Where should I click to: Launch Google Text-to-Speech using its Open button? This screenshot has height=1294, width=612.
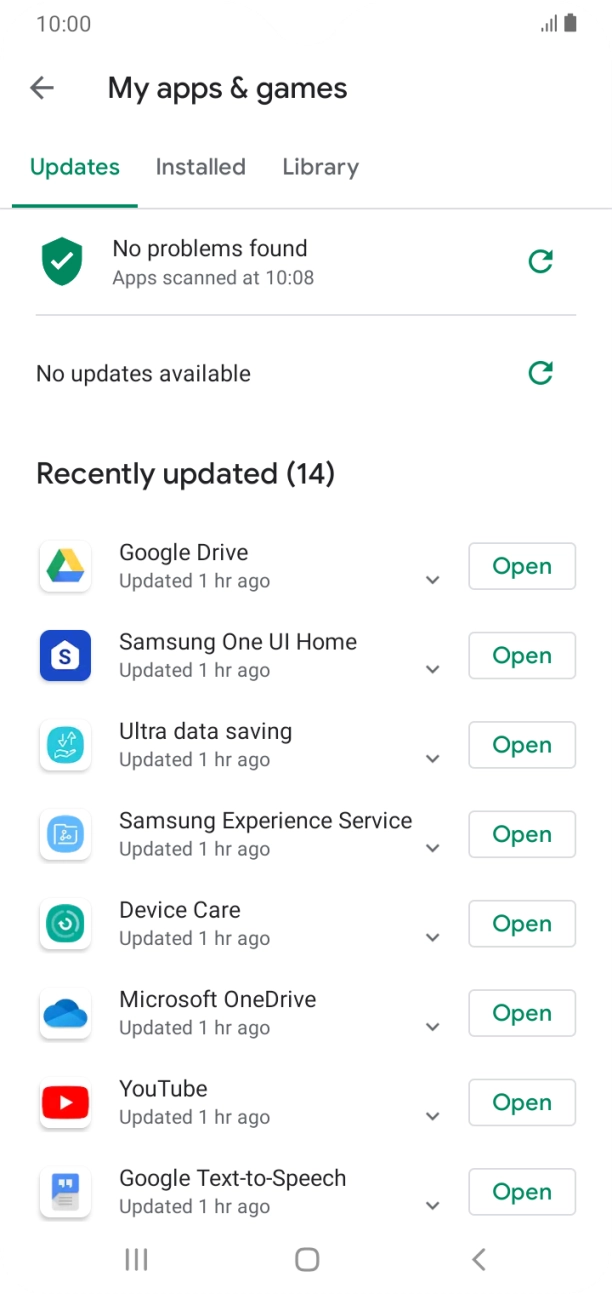(522, 1192)
